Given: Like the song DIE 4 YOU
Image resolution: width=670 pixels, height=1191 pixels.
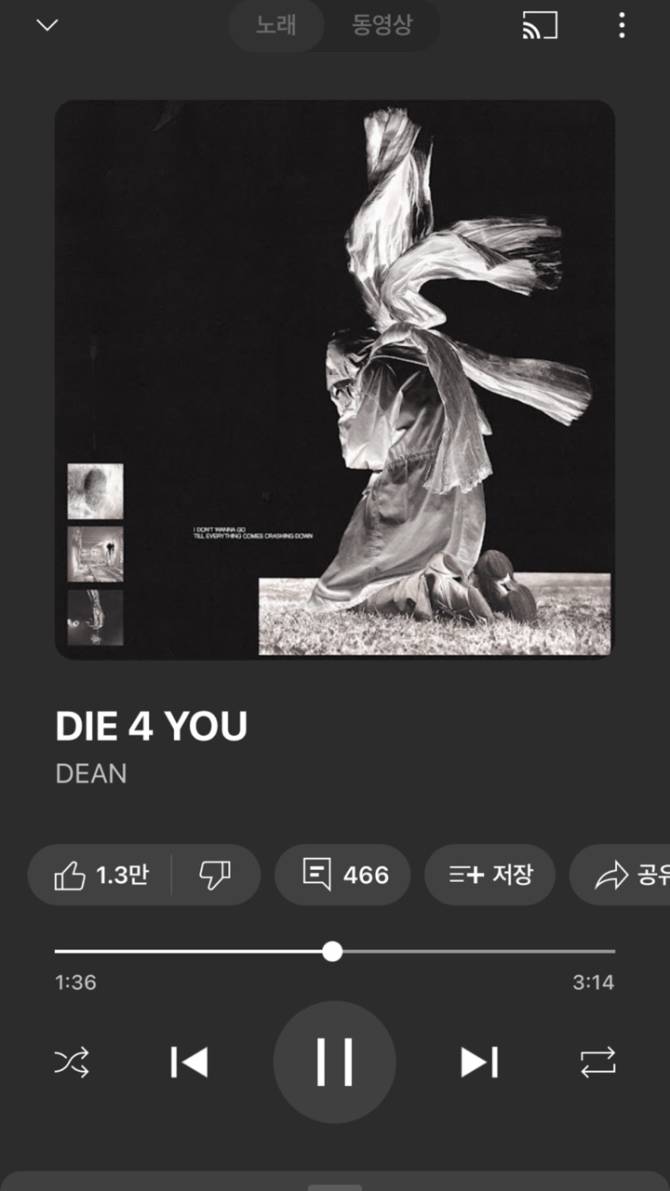Looking at the screenshot, I should [x=100, y=875].
